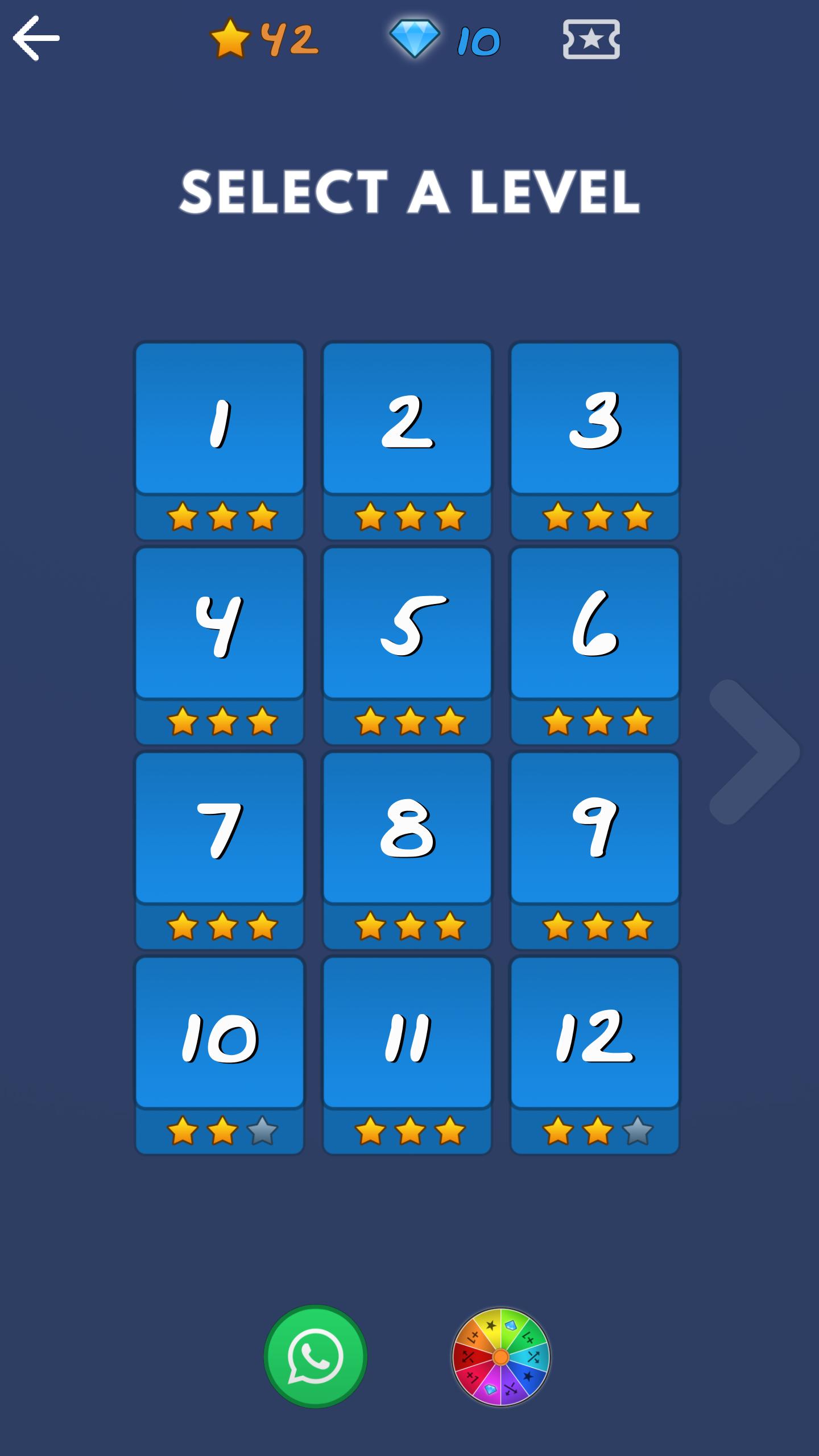Start level 11

(407, 1055)
